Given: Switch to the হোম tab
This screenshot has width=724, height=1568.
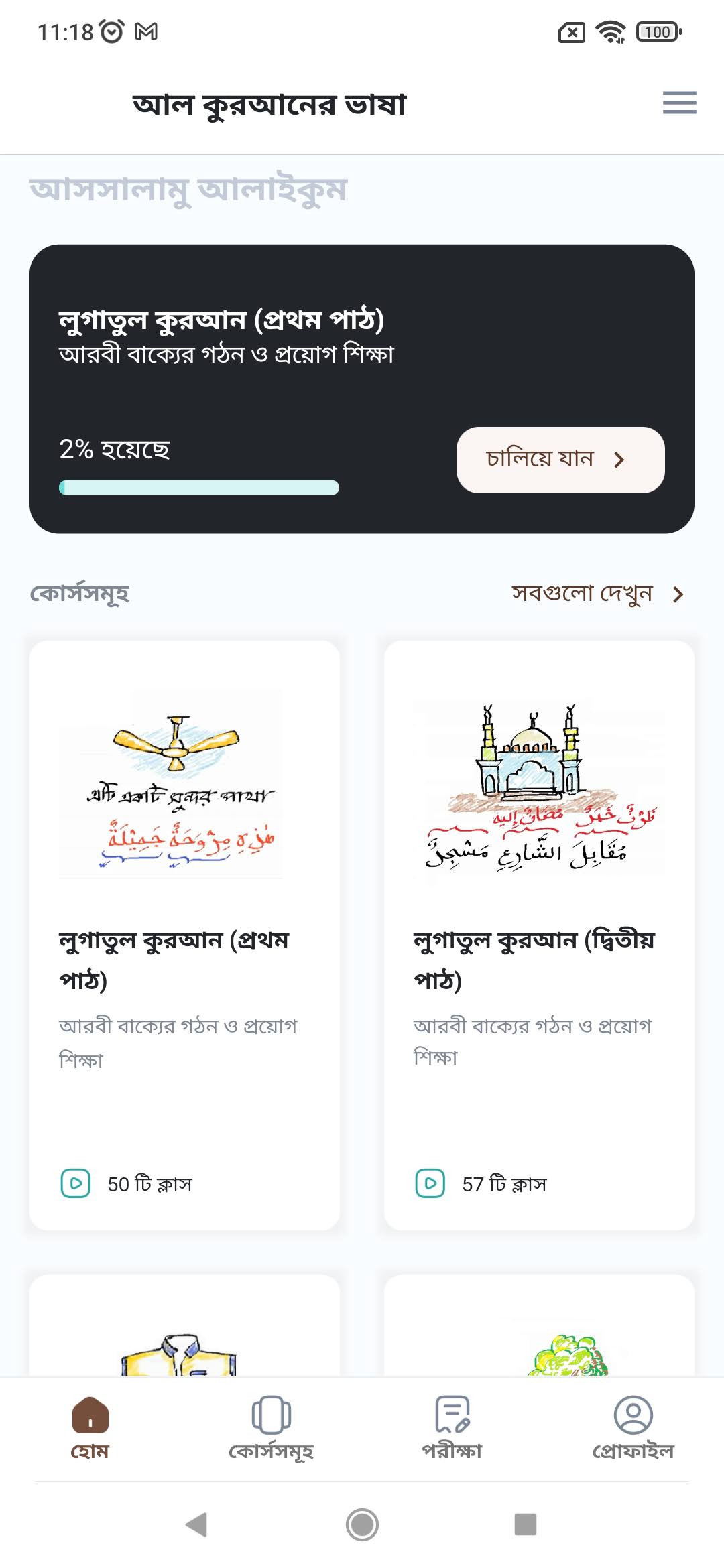Looking at the screenshot, I should [90, 1427].
